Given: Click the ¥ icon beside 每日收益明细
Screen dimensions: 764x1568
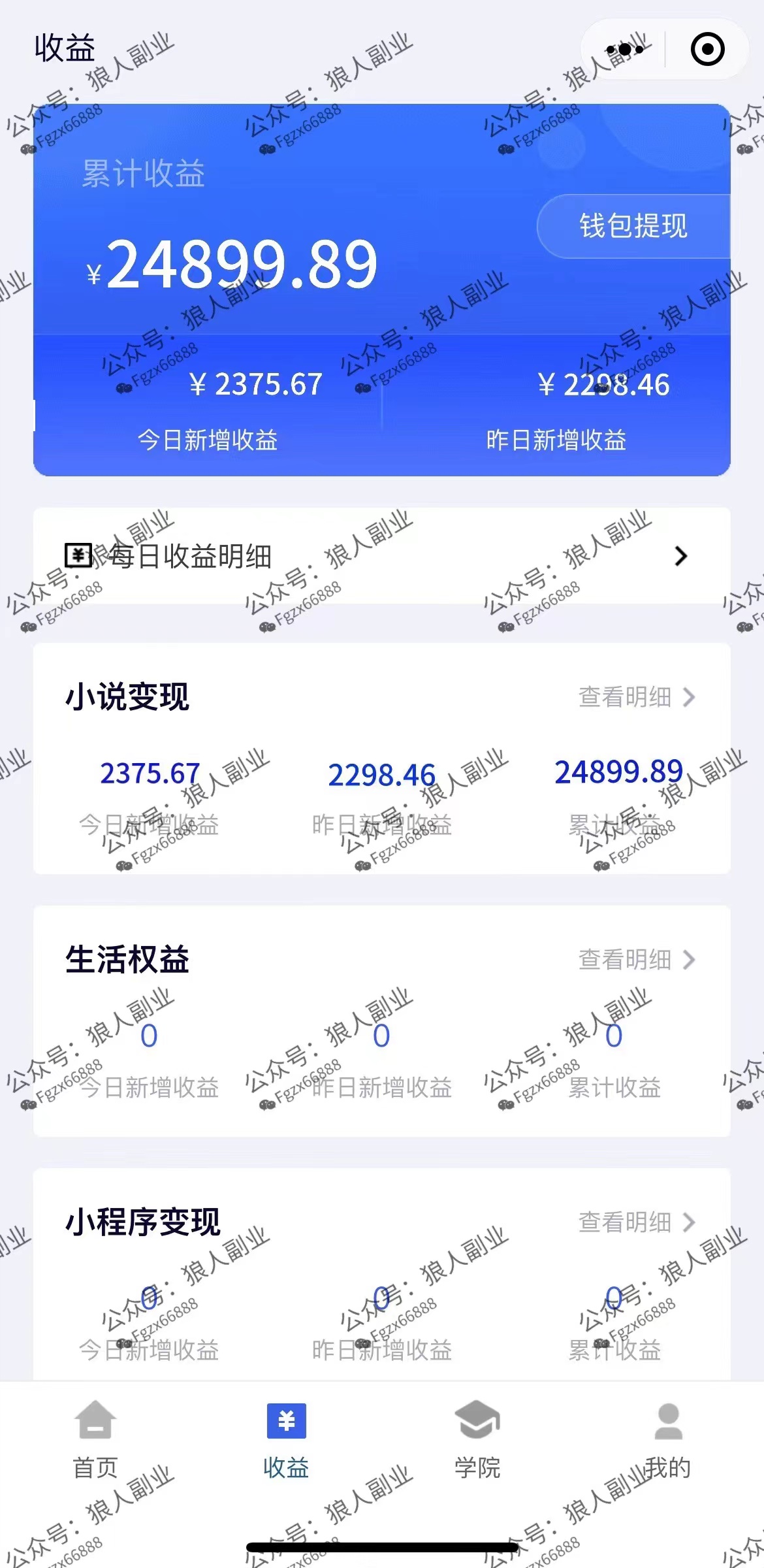Looking at the screenshot, I should [x=78, y=556].
